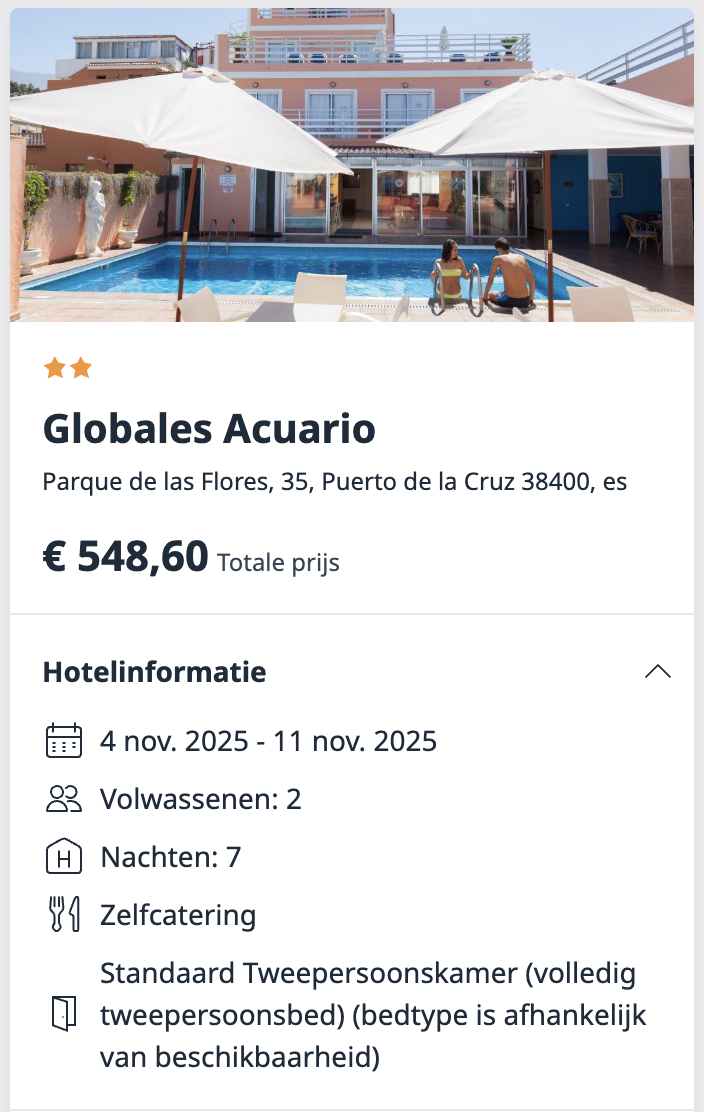704x1112 pixels.
Task: Collapse the Hotelinformatie section
Action: coord(657,672)
